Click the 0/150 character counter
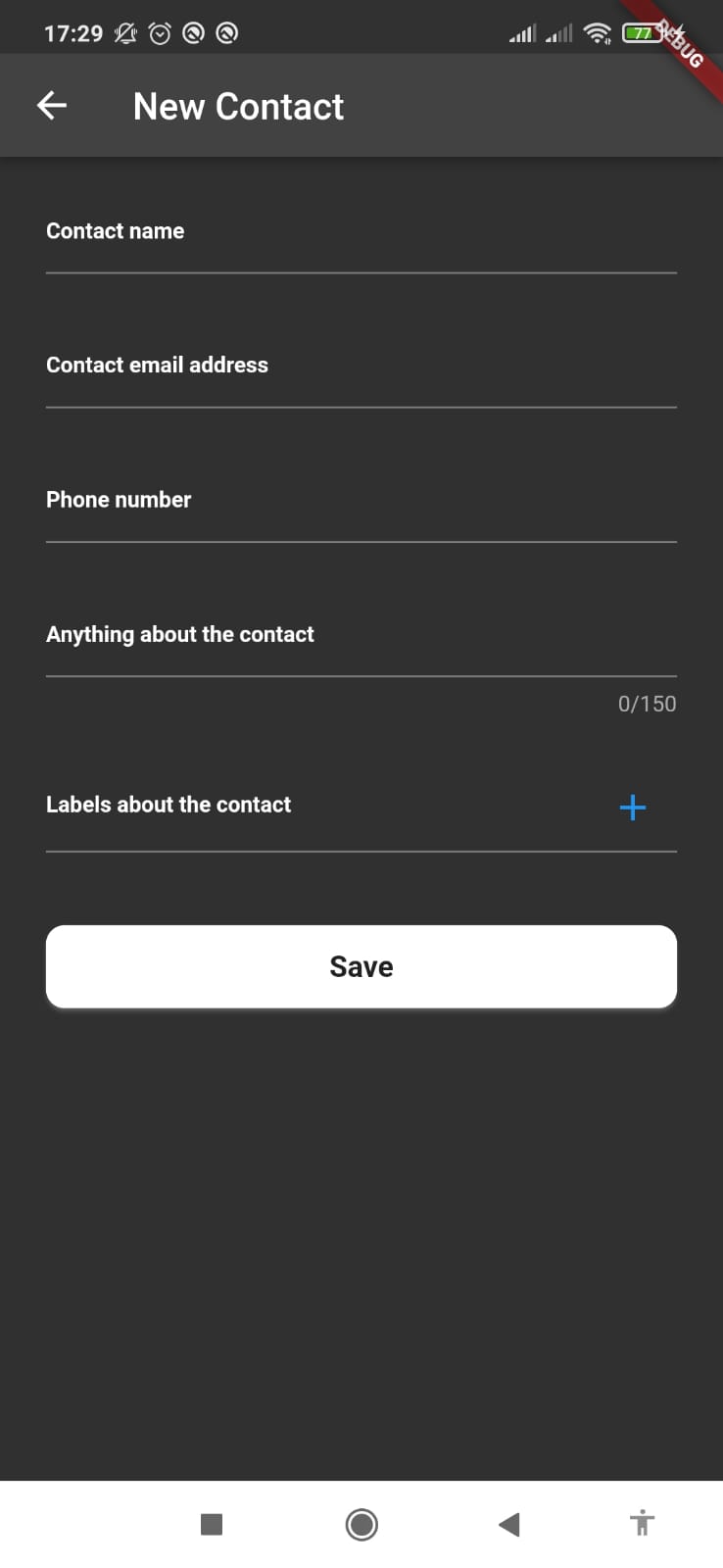This screenshot has height=1568, width=723. (648, 703)
